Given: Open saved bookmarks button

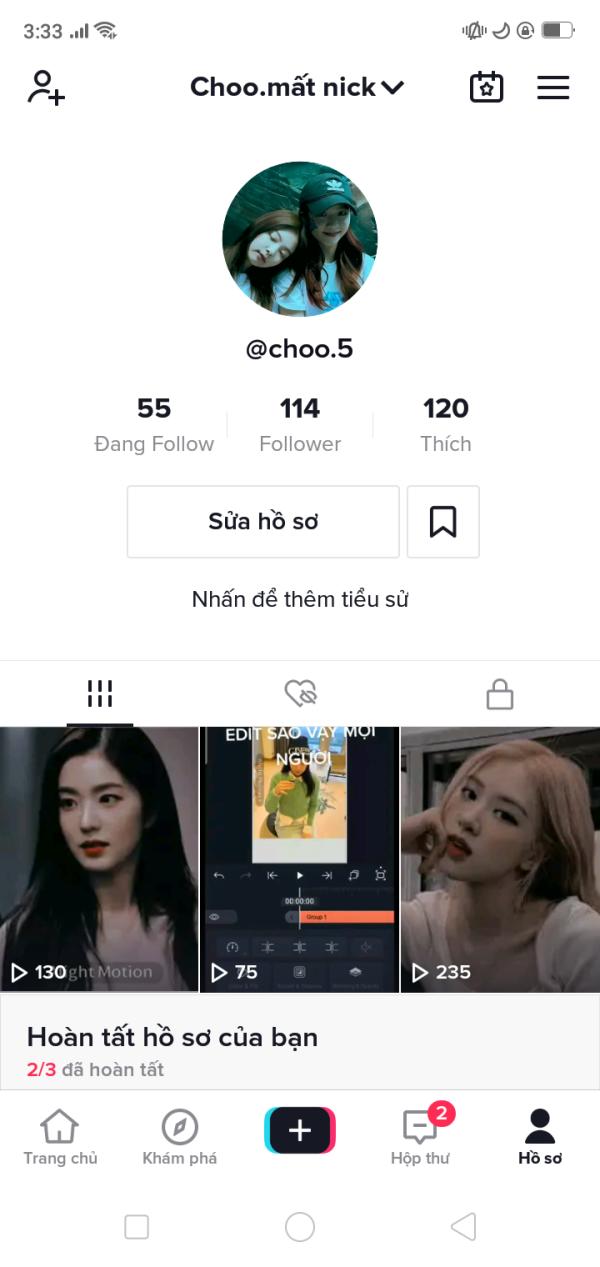Looking at the screenshot, I should [x=443, y=522].
